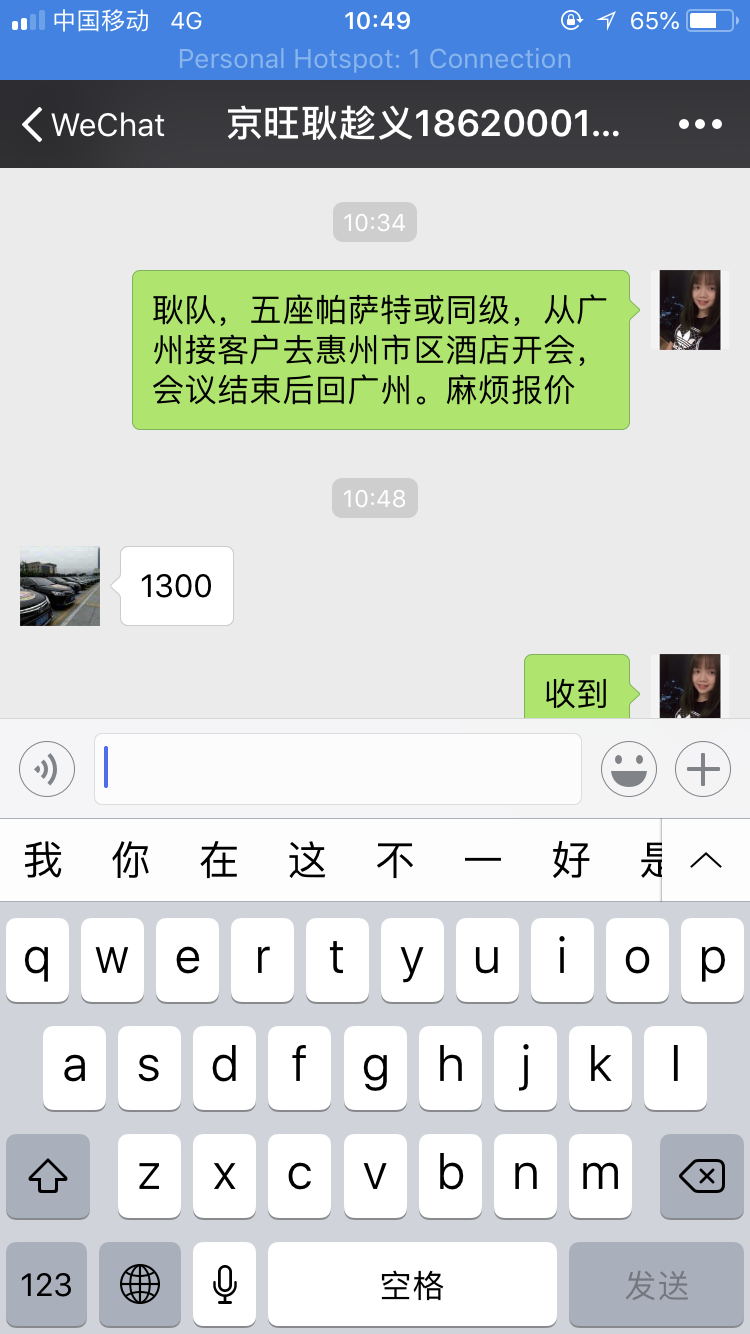Start dictation with the microphone key
Image resolution: width=750 pixels, height=1334 pixels.
pos(225,1285)
